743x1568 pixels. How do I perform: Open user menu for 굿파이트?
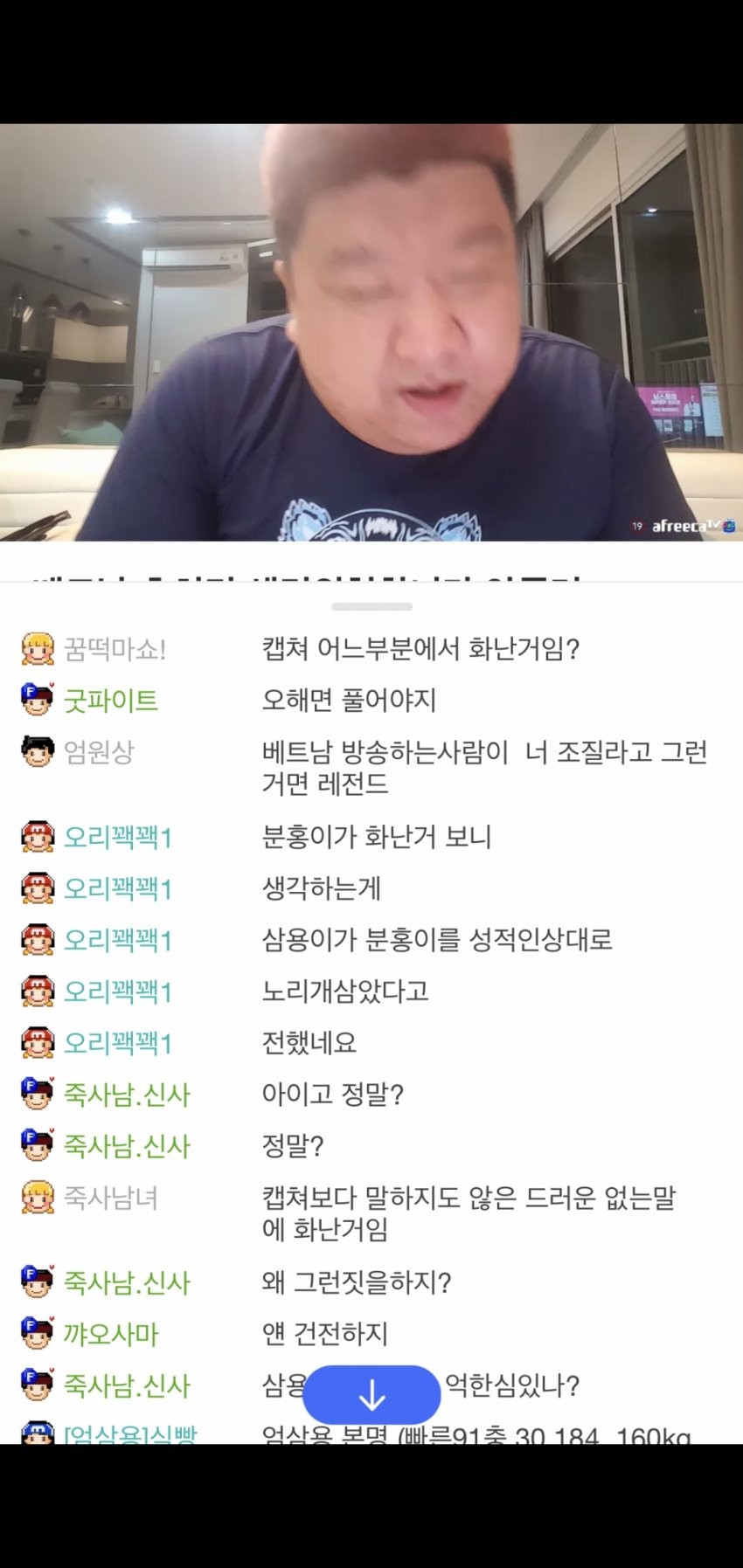(x=111, y=701)
